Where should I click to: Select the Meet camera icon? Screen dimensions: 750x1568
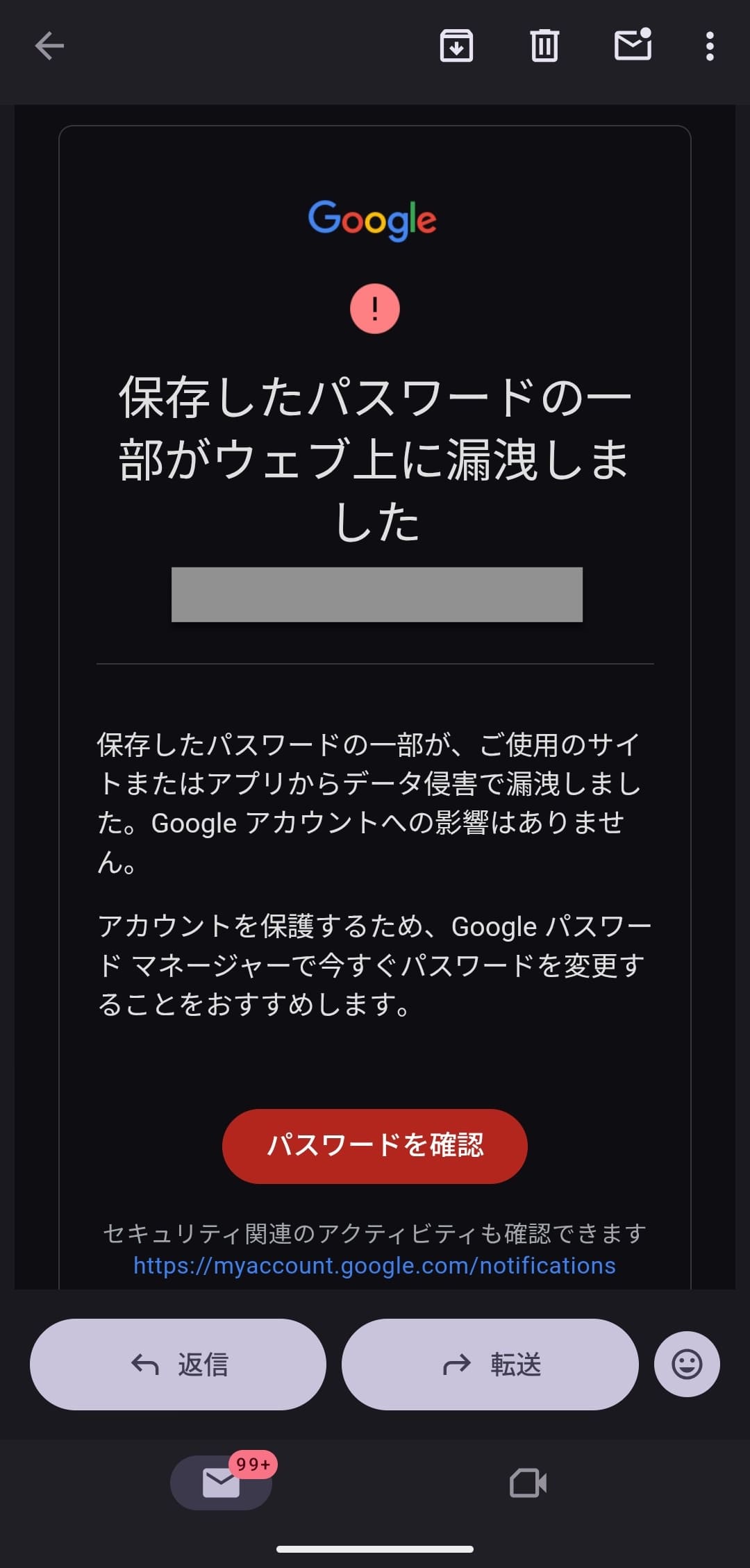point(528,1483)
